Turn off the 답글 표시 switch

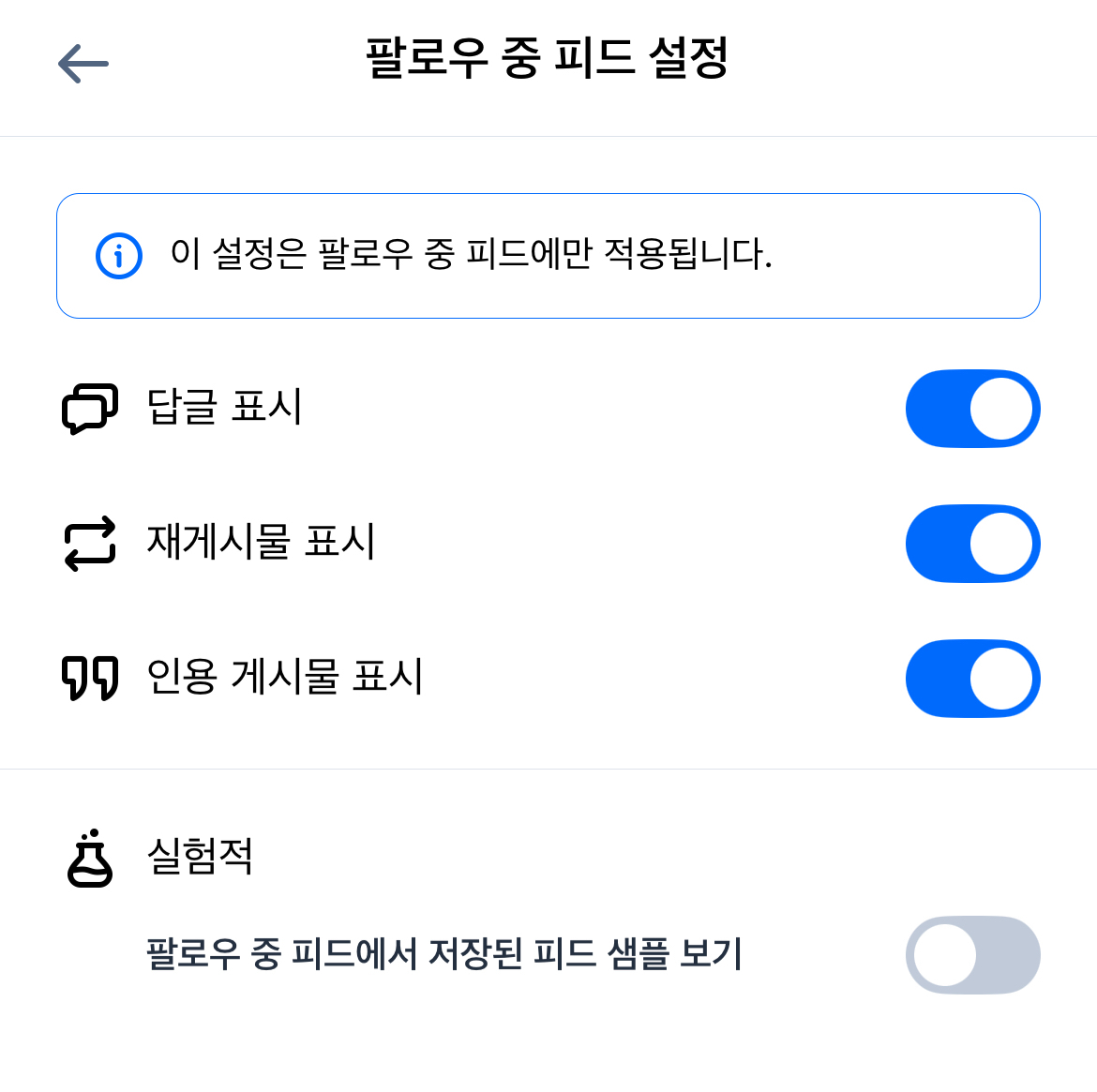(x=972, y=409)
